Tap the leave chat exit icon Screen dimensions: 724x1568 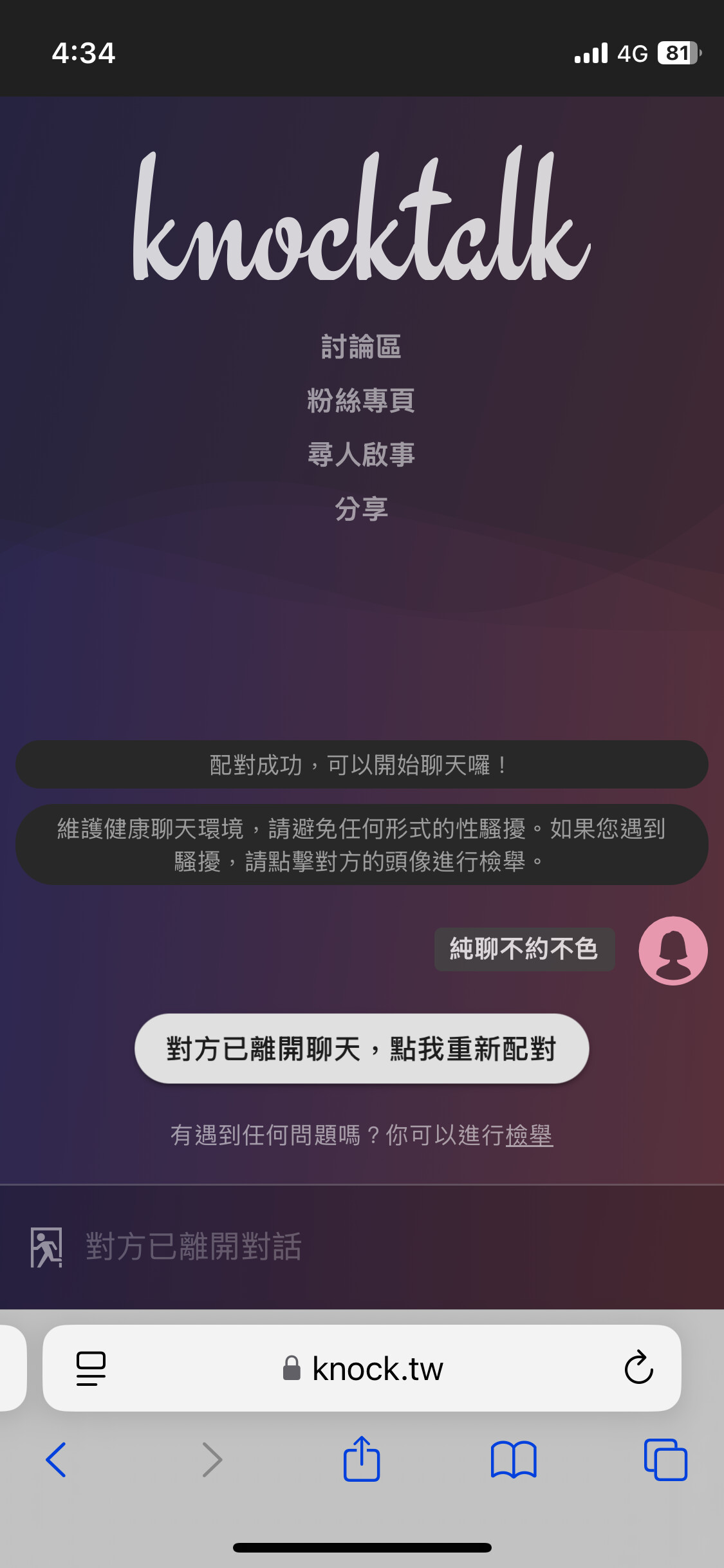point(46,1247)
